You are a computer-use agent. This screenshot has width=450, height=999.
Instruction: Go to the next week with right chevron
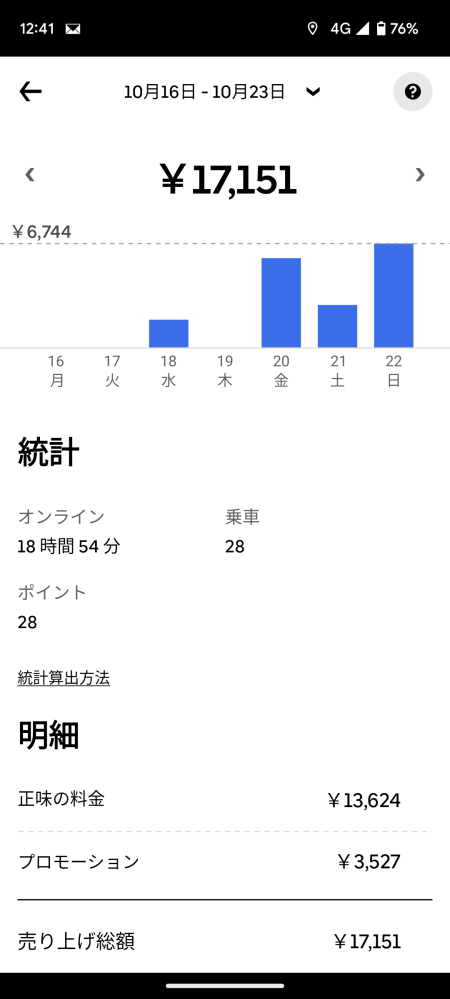coord(419,175)
